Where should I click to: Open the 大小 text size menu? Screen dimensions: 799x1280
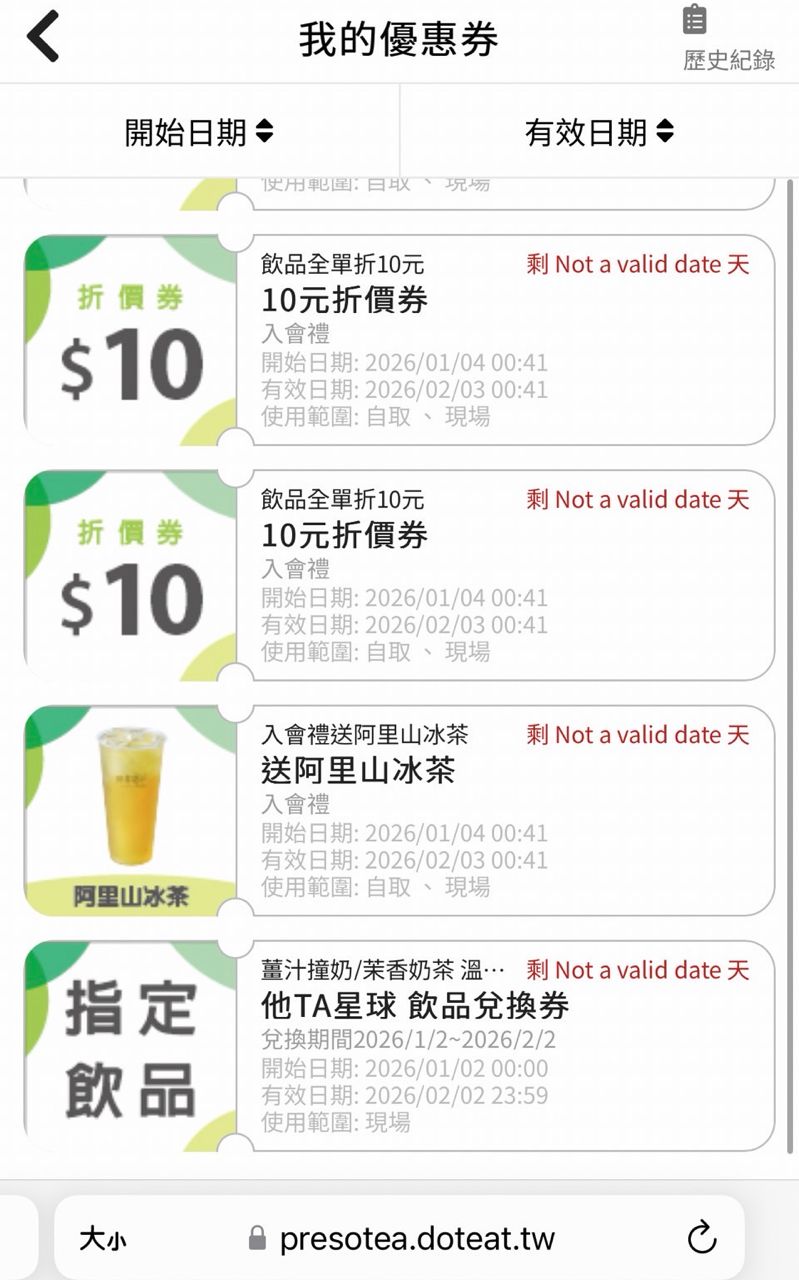[x=103, y=1240]
